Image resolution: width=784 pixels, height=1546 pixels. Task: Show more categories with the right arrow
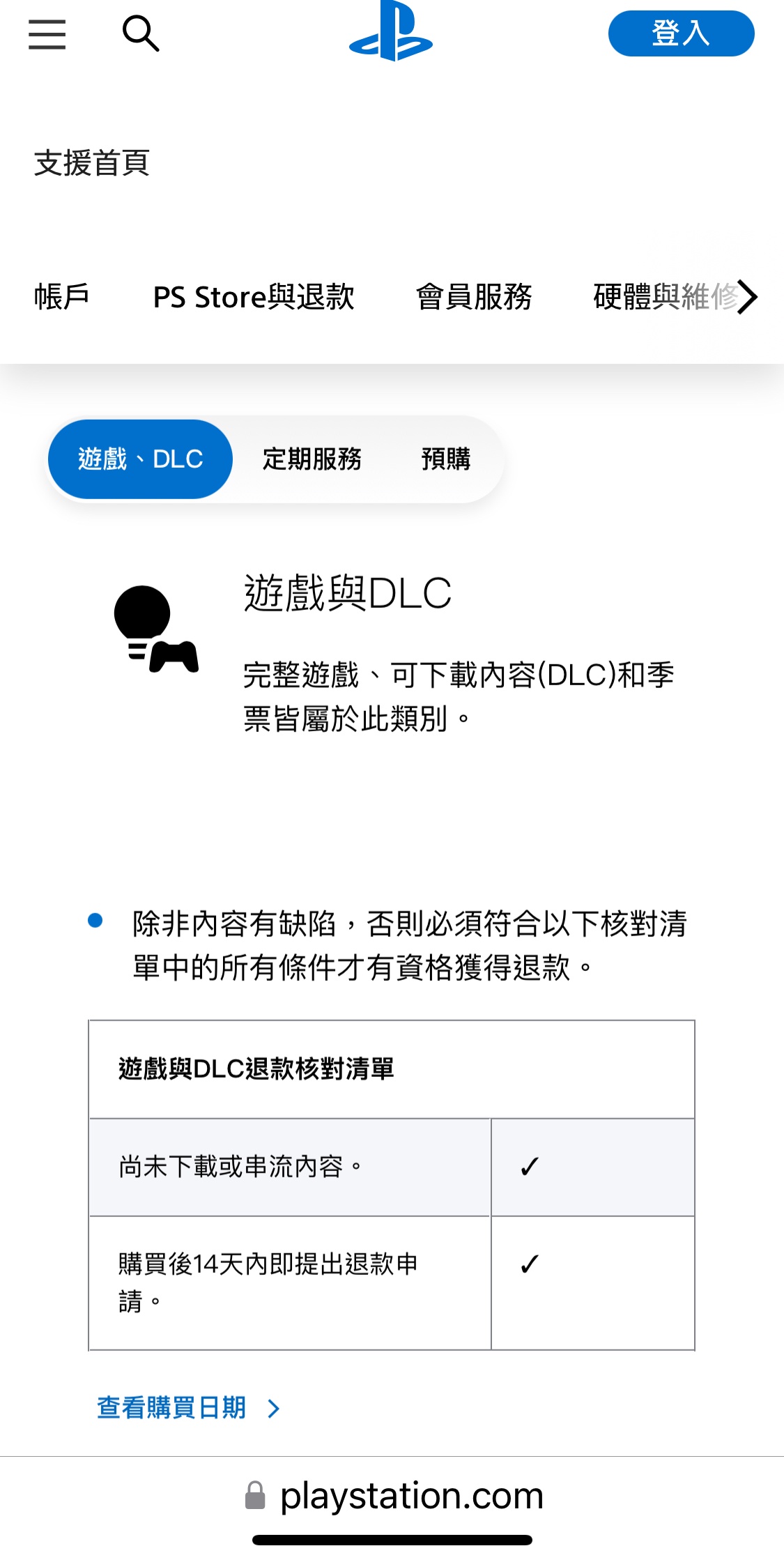tap(748, 298)
